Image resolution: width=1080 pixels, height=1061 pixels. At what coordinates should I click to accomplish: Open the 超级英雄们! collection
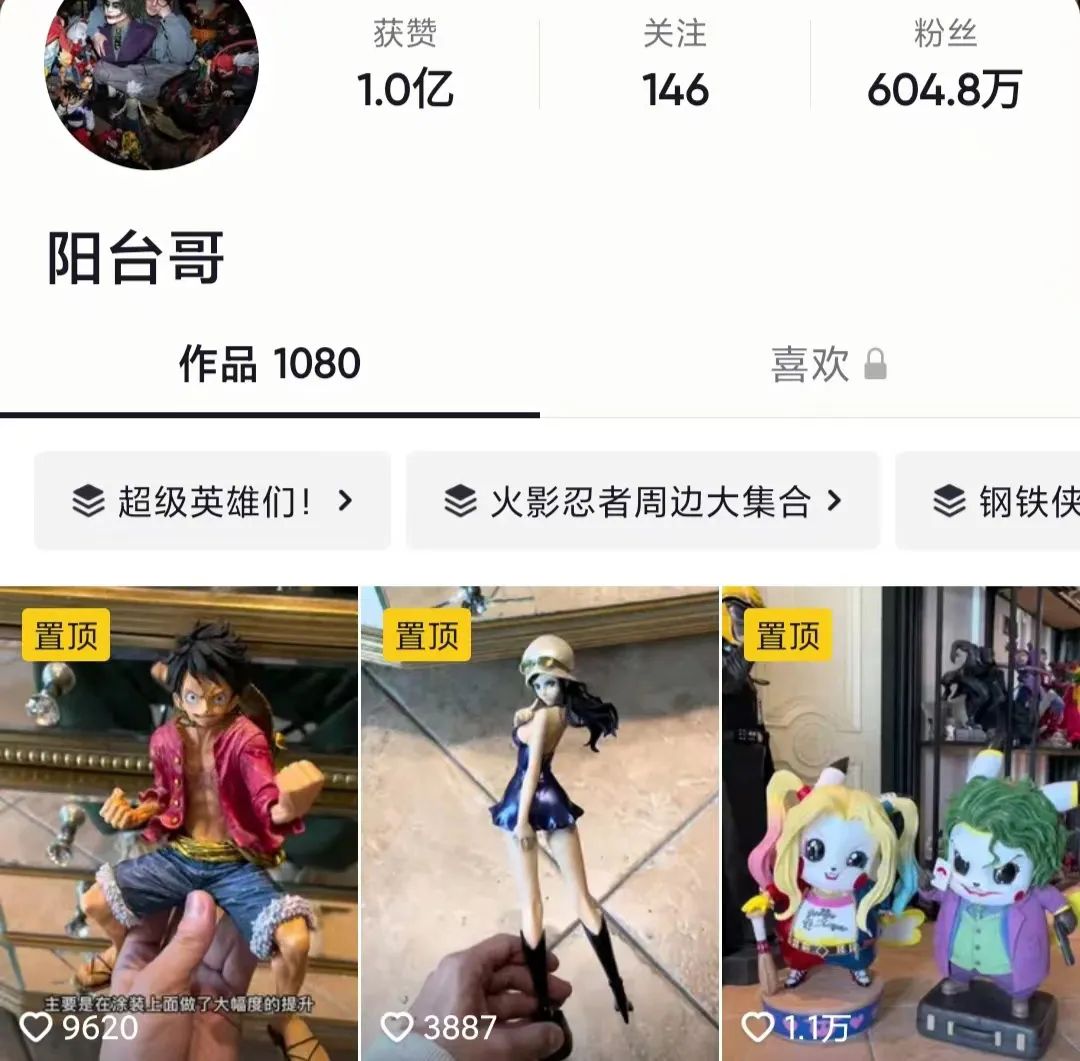(212, 501)
